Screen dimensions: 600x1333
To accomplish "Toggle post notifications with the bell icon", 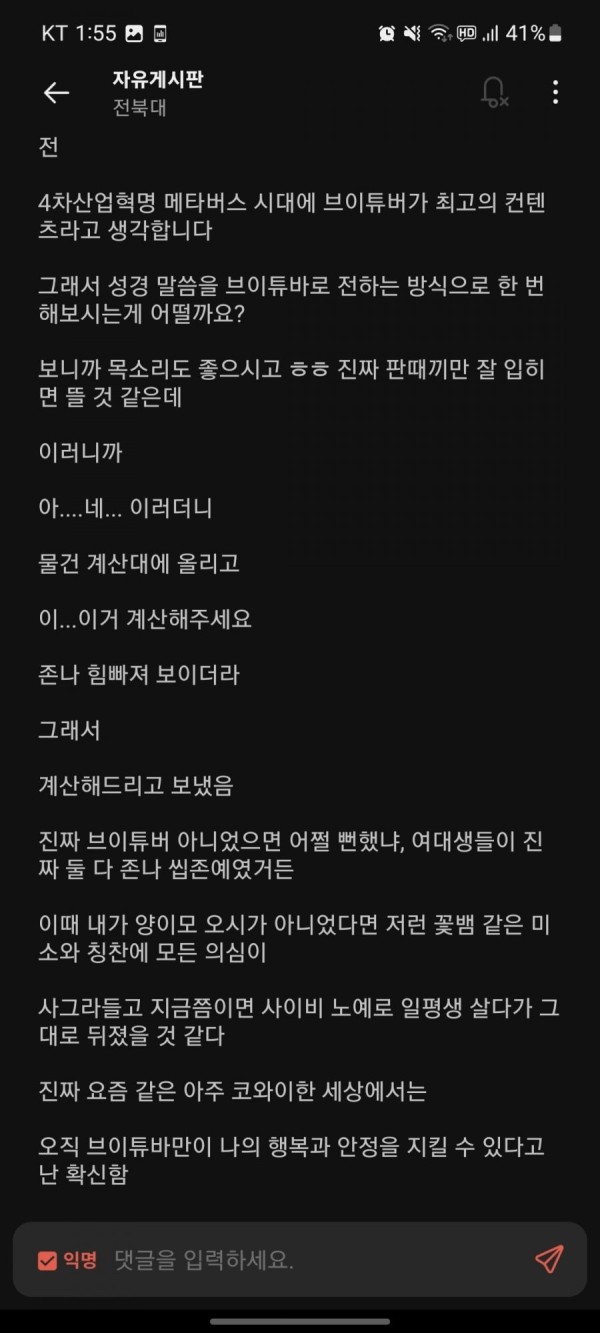I will click(x=494, y=93).
